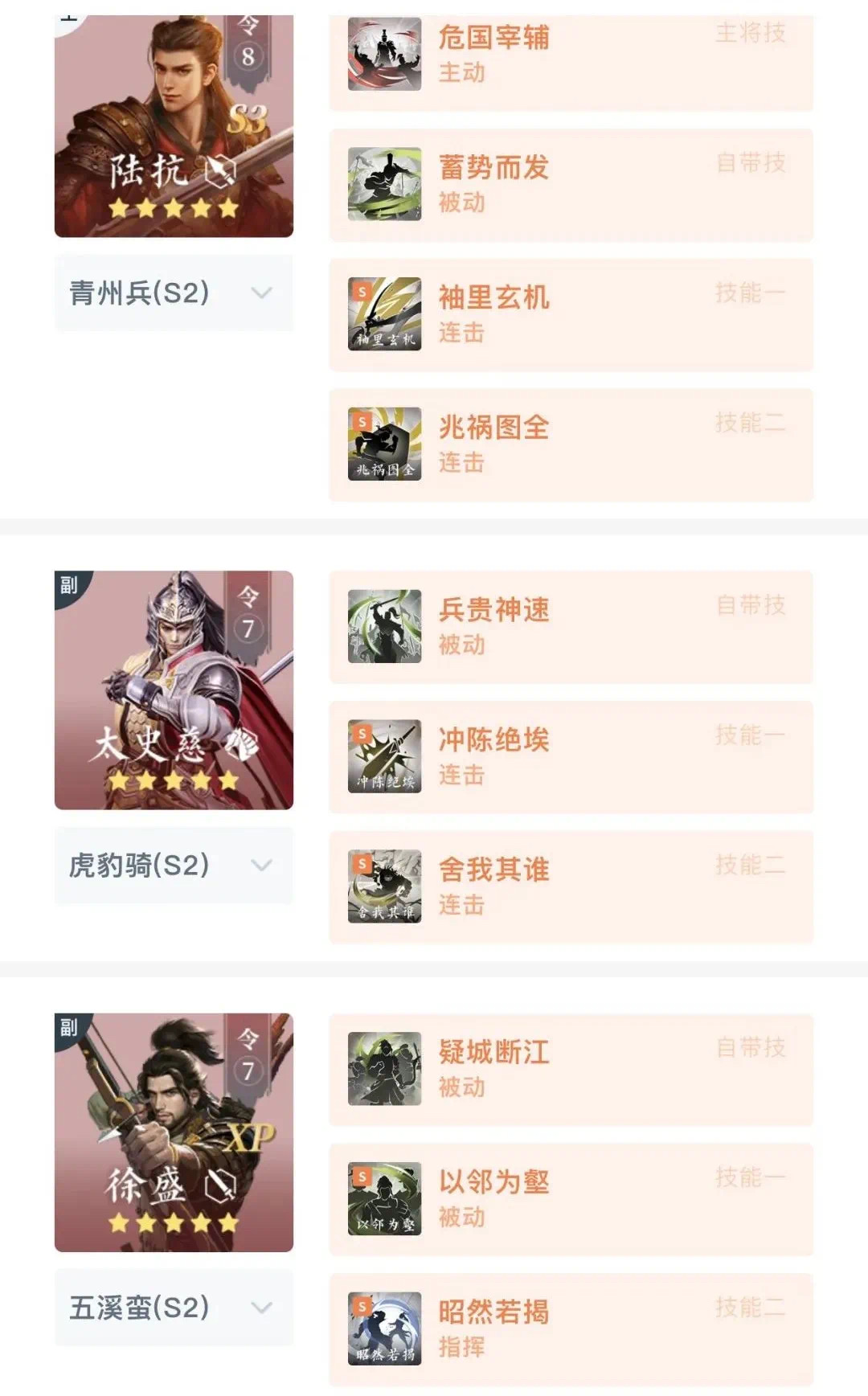
Task: Open skill 以邻为壑
Action: (571, 1199)
